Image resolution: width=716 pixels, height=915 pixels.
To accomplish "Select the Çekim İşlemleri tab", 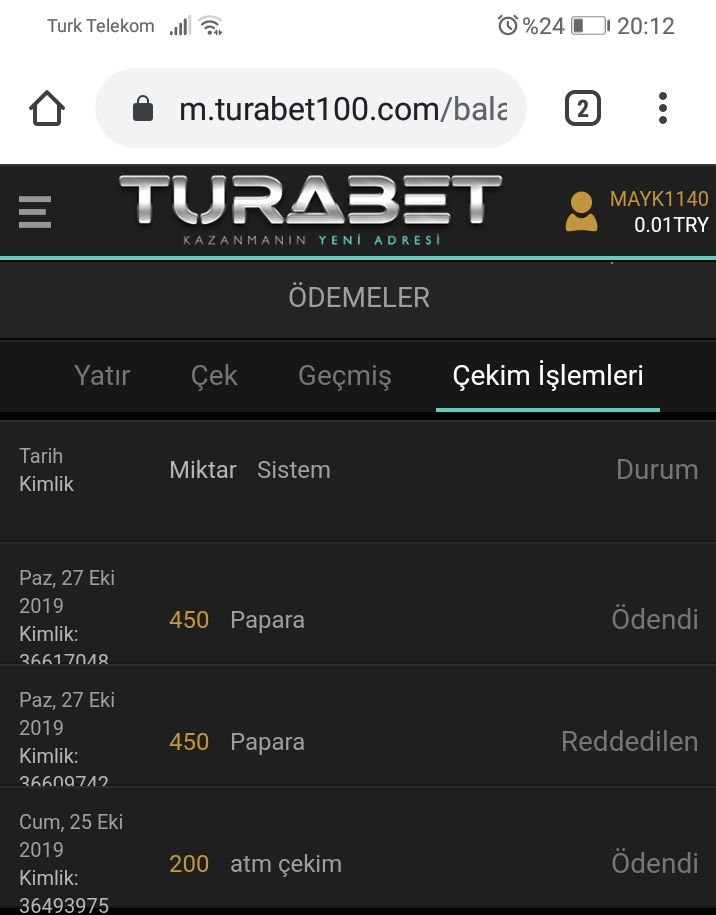I will point(548,376).
